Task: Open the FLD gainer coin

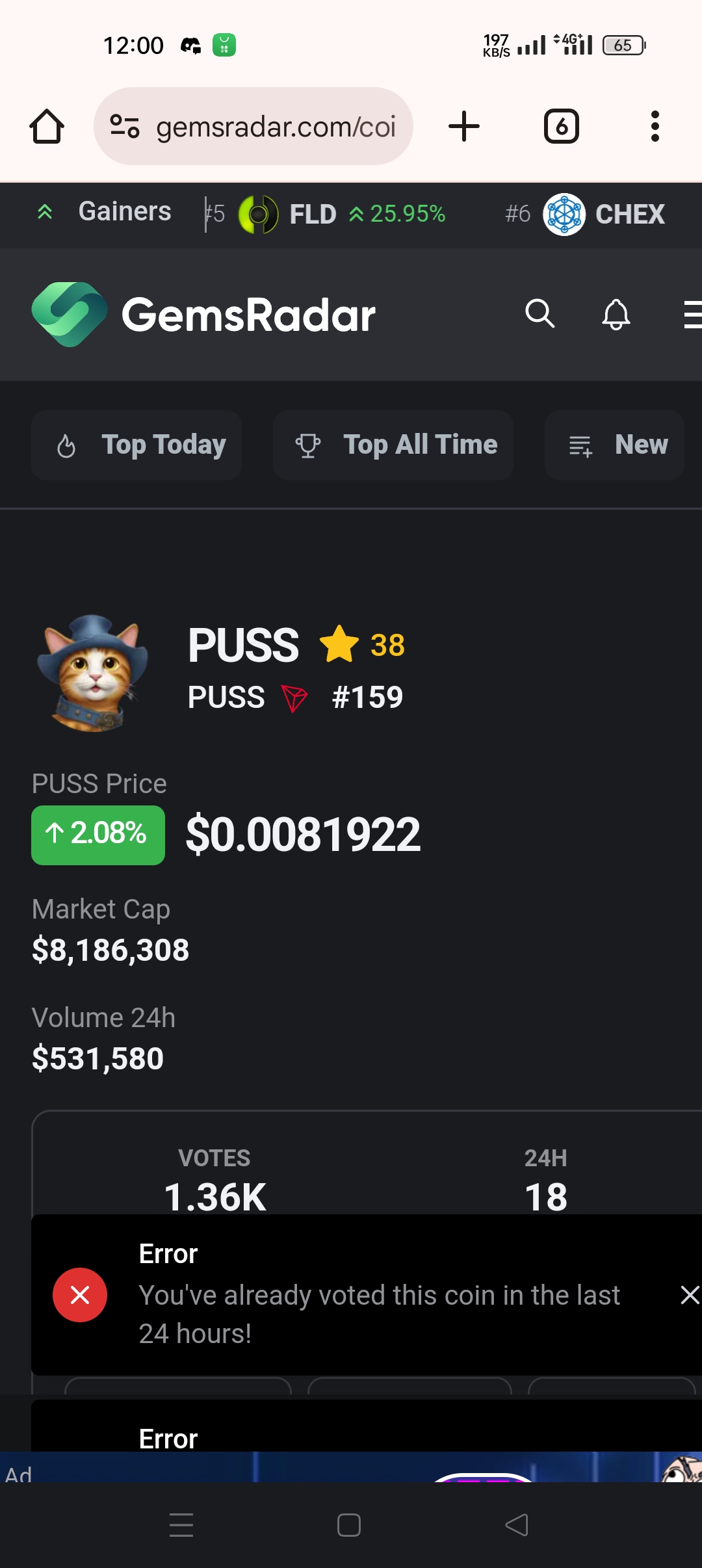Action: coord(312,214)
